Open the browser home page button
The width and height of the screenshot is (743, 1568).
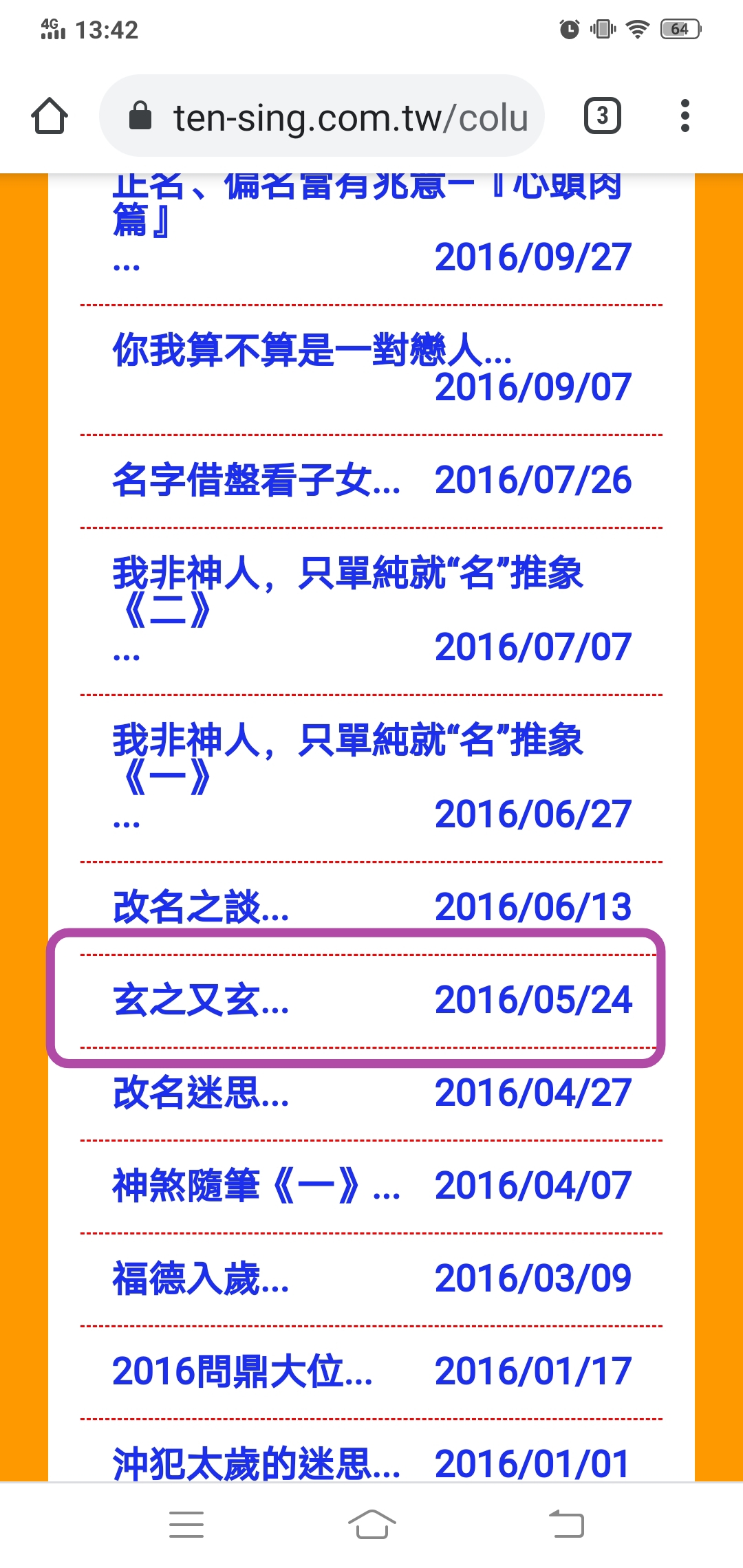[x=50, y=116]
